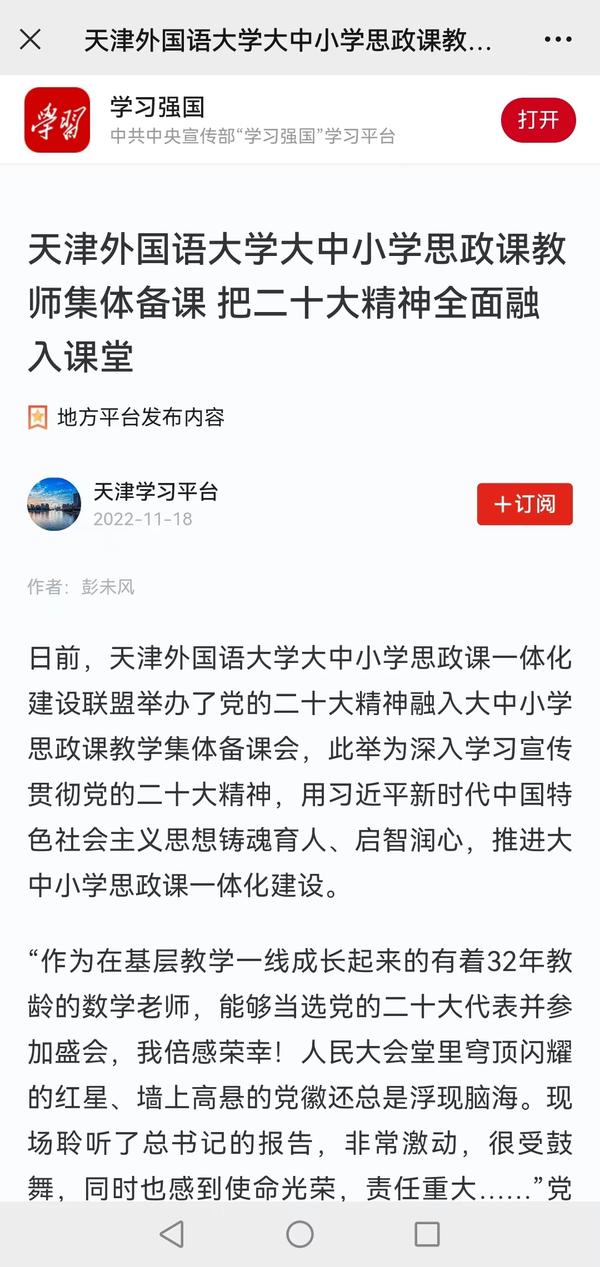Viewport: 600px width, 1267px height.
Task: Tap the red 打开 button
Action: click(538, 120)
